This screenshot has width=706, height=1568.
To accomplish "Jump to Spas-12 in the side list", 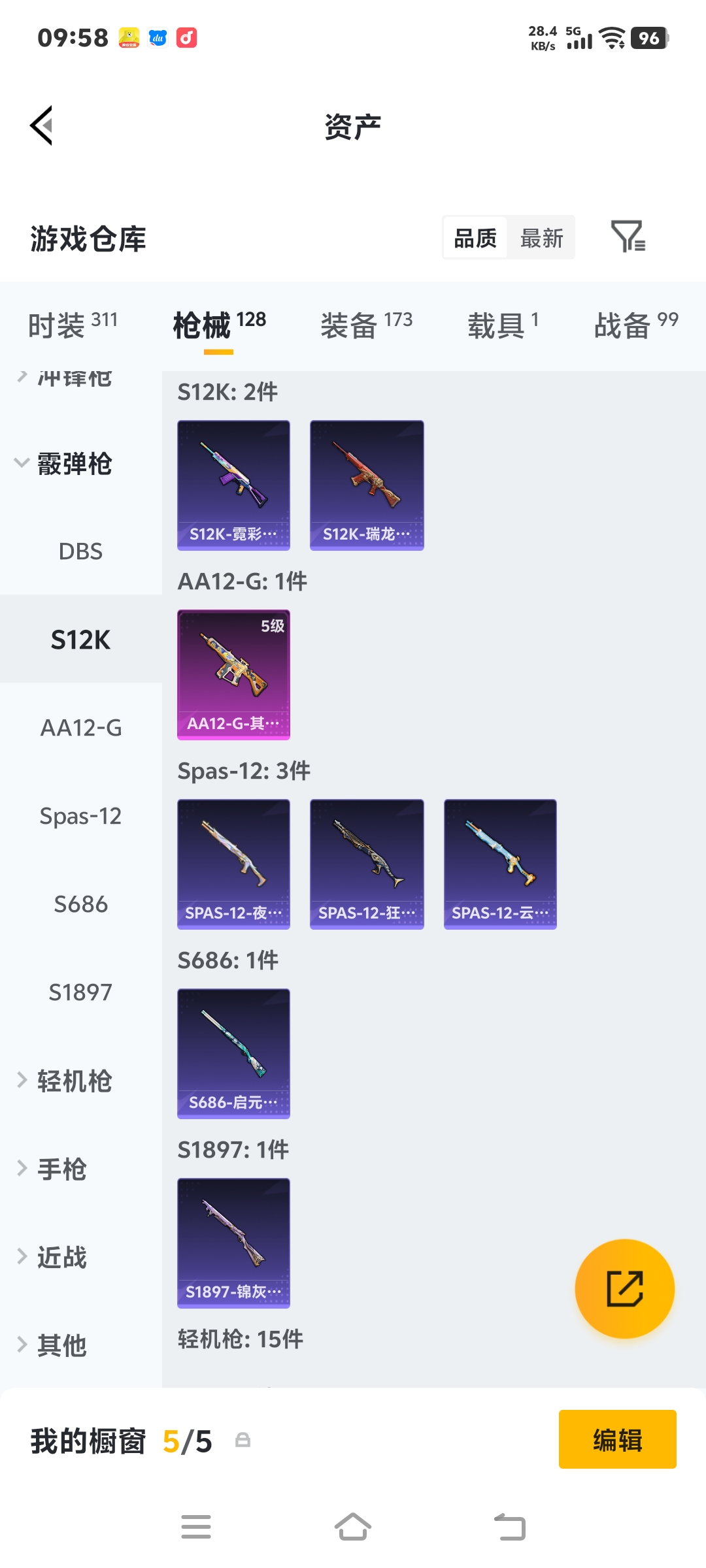I will 80,816.
